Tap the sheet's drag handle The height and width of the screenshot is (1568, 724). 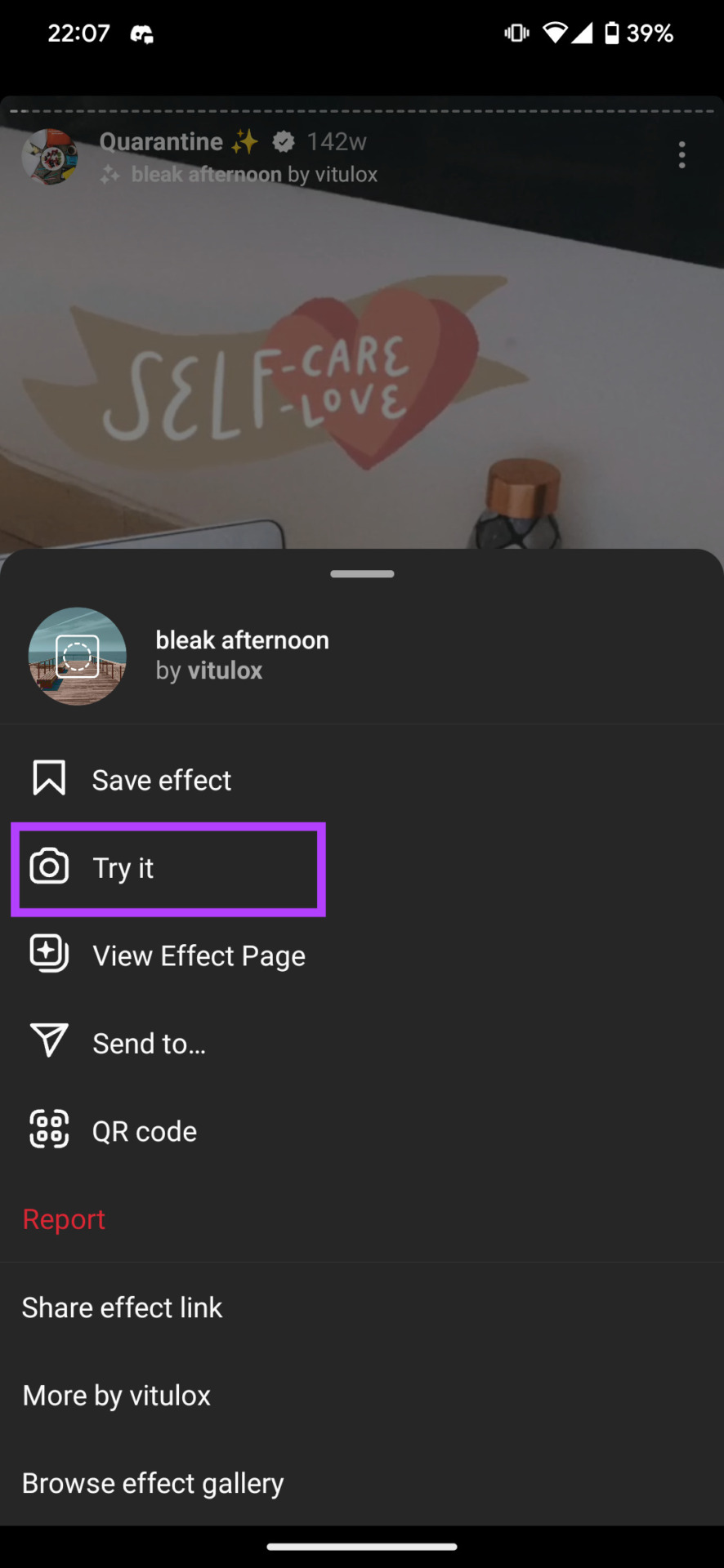click(x=362, y=574)
